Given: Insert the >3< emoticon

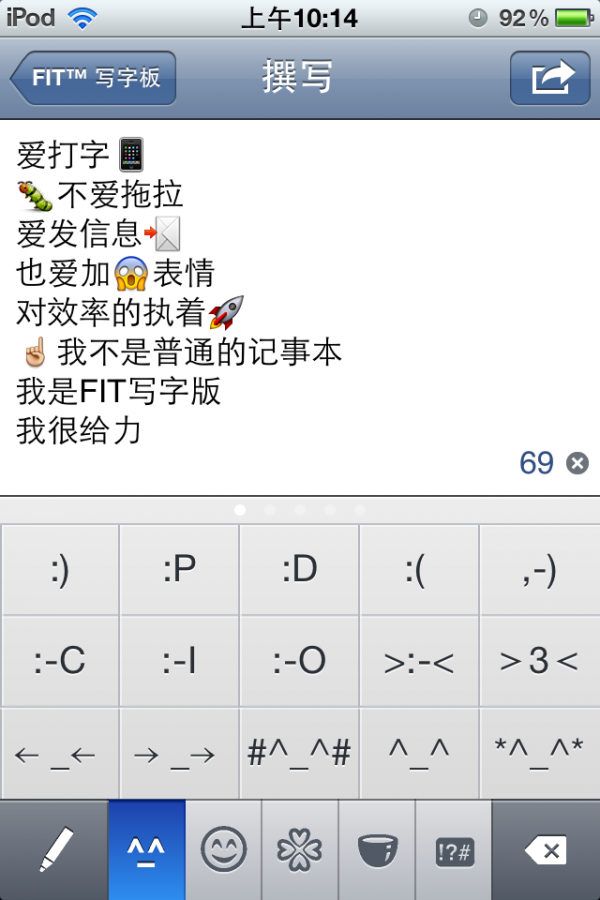Looking at the screenshot, I should (540, 661).
